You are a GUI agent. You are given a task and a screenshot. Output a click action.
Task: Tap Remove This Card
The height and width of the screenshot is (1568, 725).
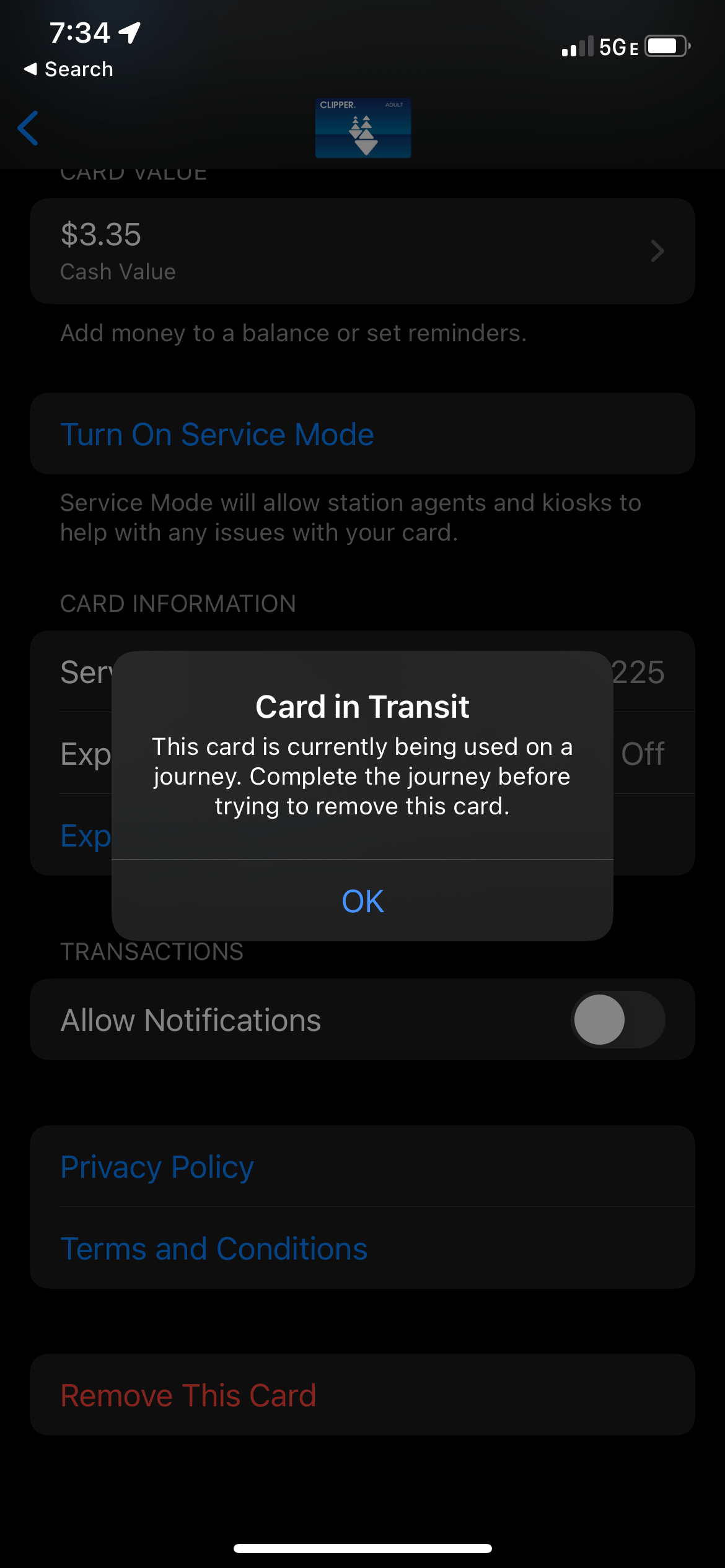(188, 1395)
